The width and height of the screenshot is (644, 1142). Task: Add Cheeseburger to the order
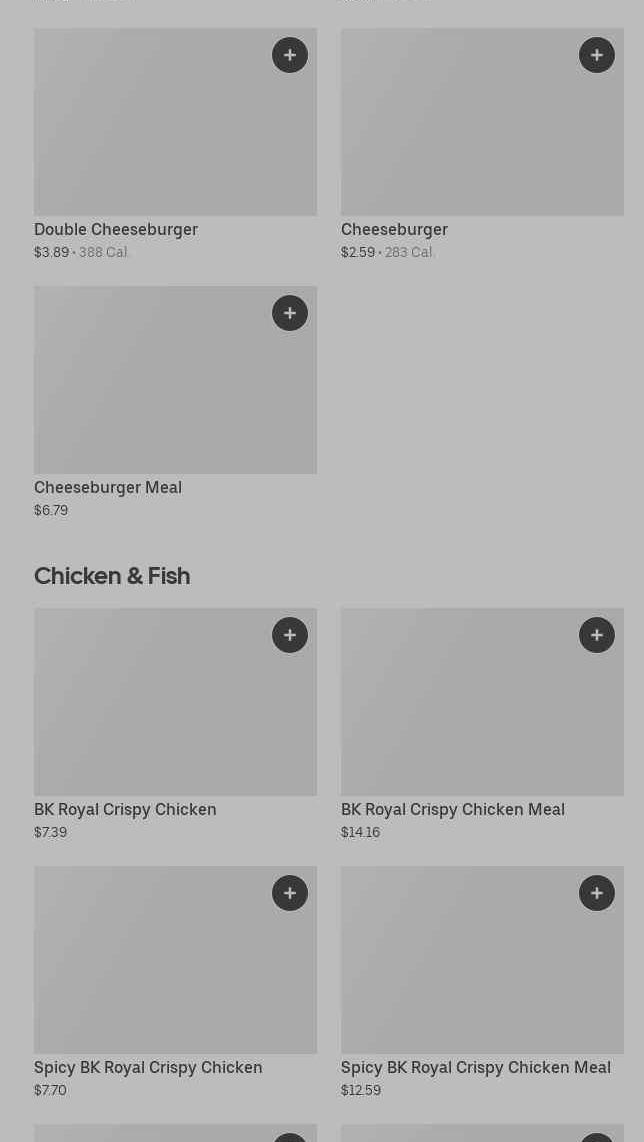pyautogui.click(x=597, y=55)
